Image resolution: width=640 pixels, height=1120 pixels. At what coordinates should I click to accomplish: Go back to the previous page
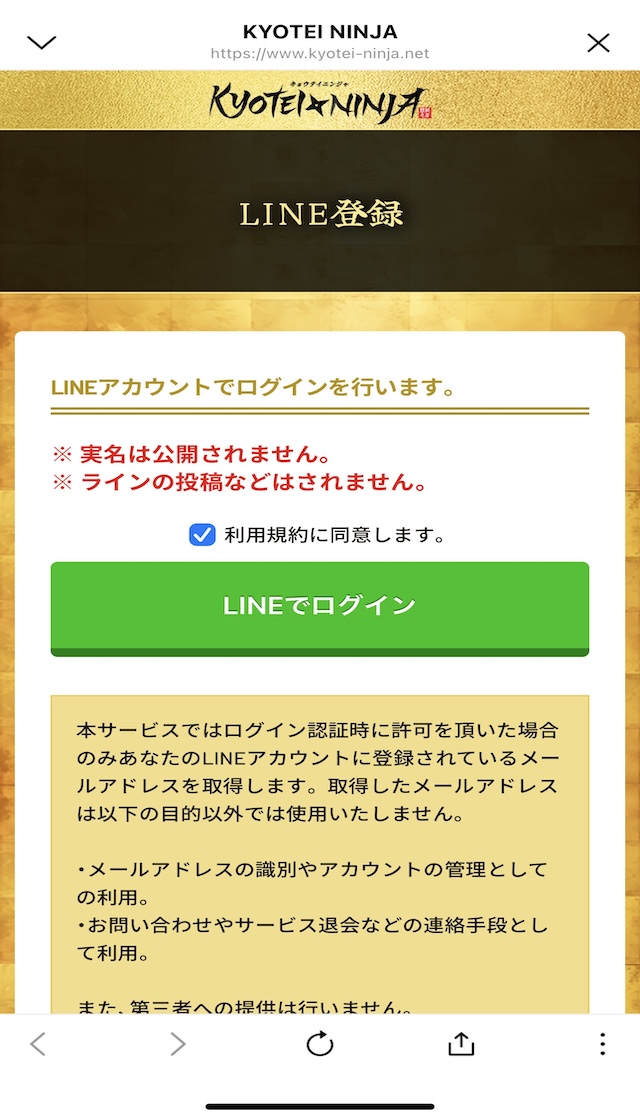38,1044
